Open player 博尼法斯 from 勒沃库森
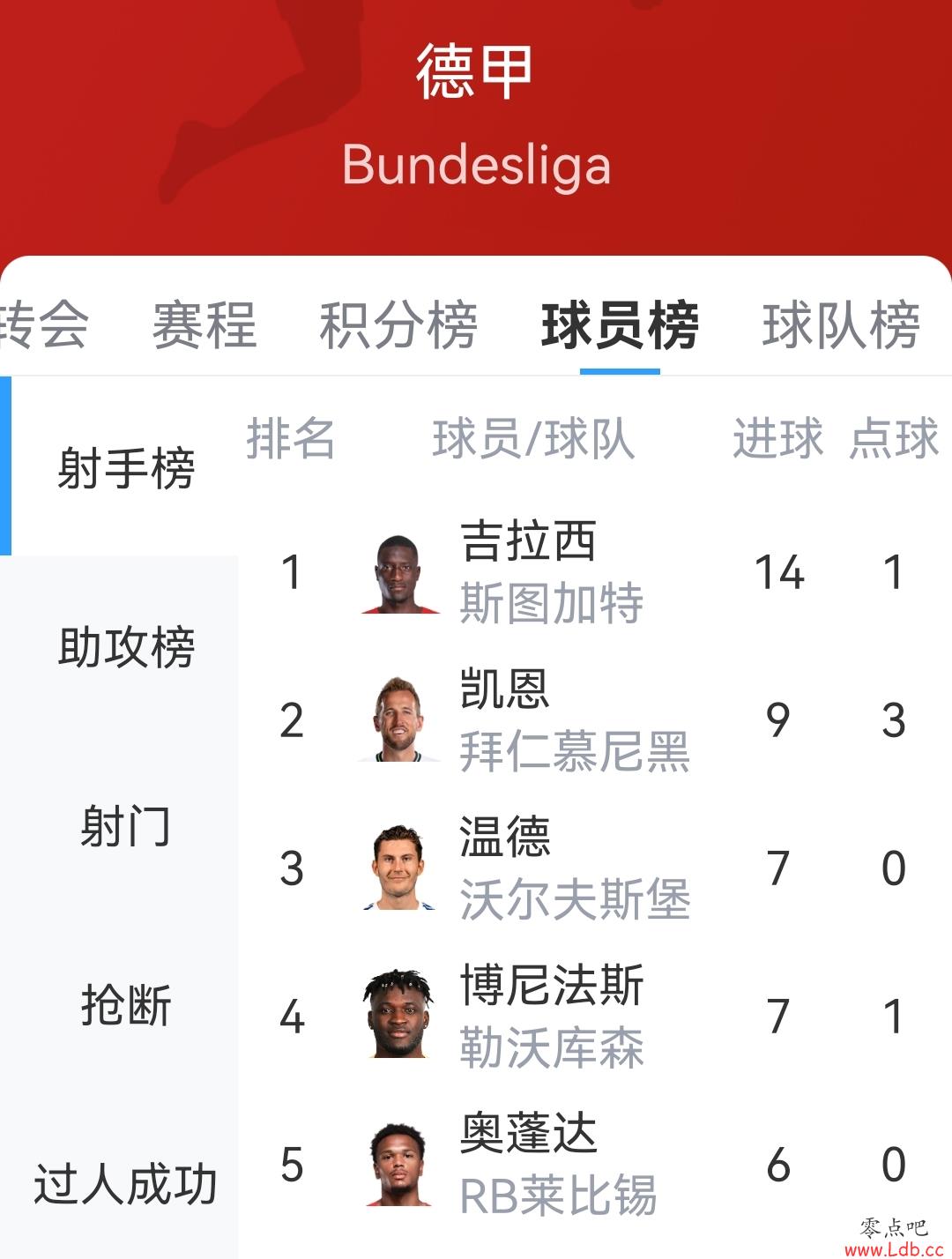The image size is (952, 1259). pos(529,1016)
